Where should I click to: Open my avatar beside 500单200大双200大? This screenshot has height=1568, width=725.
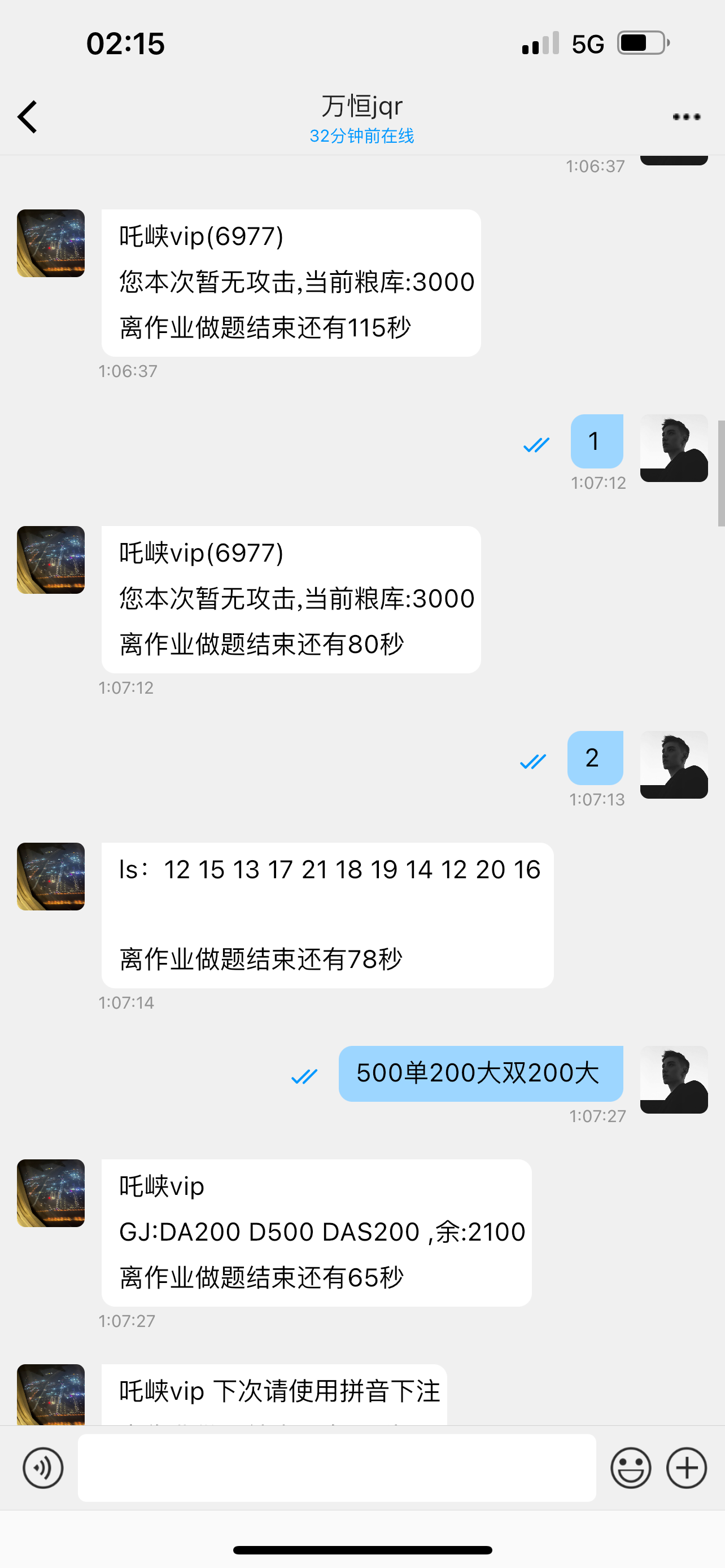pos(674,1079)
